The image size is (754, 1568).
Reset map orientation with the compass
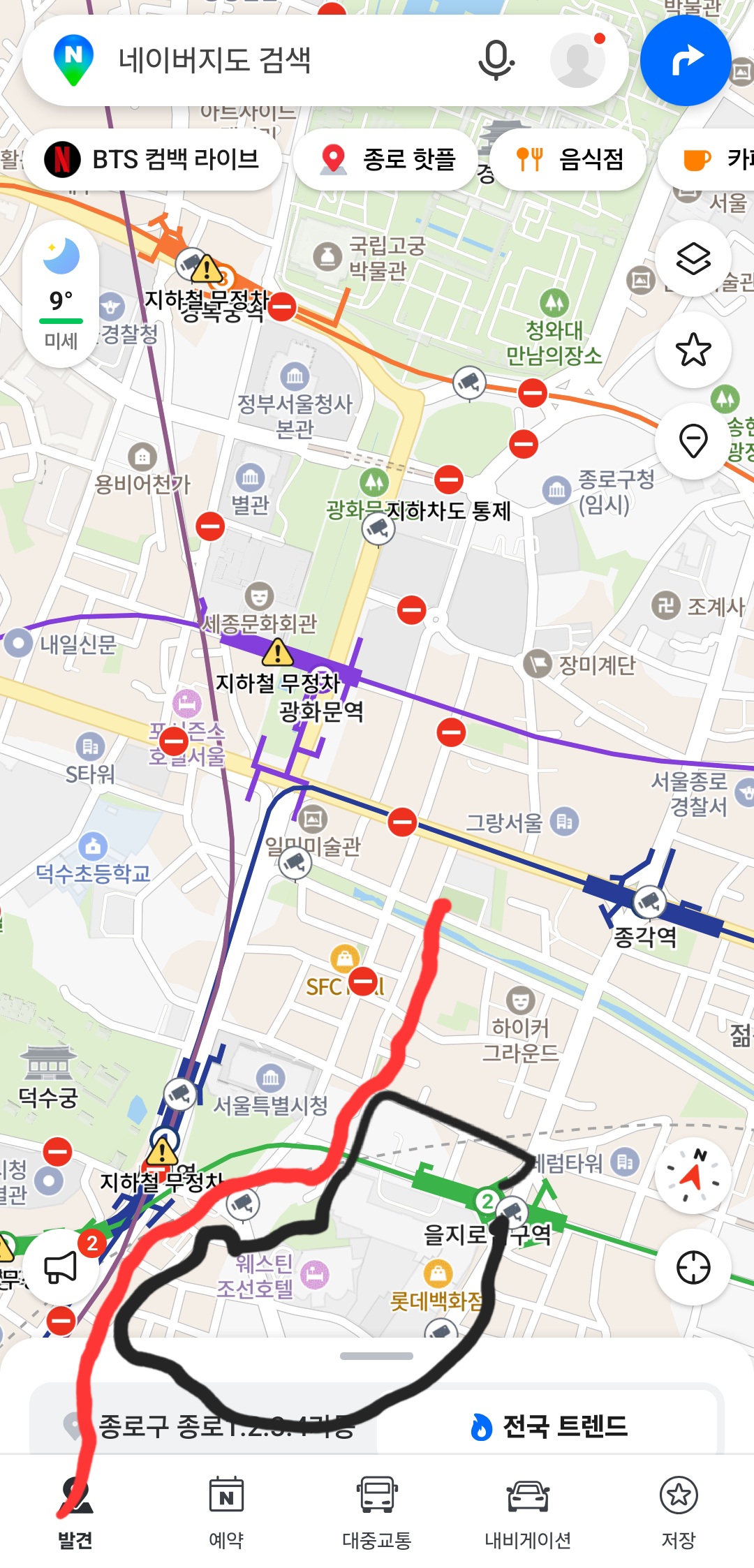(693, 1176)
